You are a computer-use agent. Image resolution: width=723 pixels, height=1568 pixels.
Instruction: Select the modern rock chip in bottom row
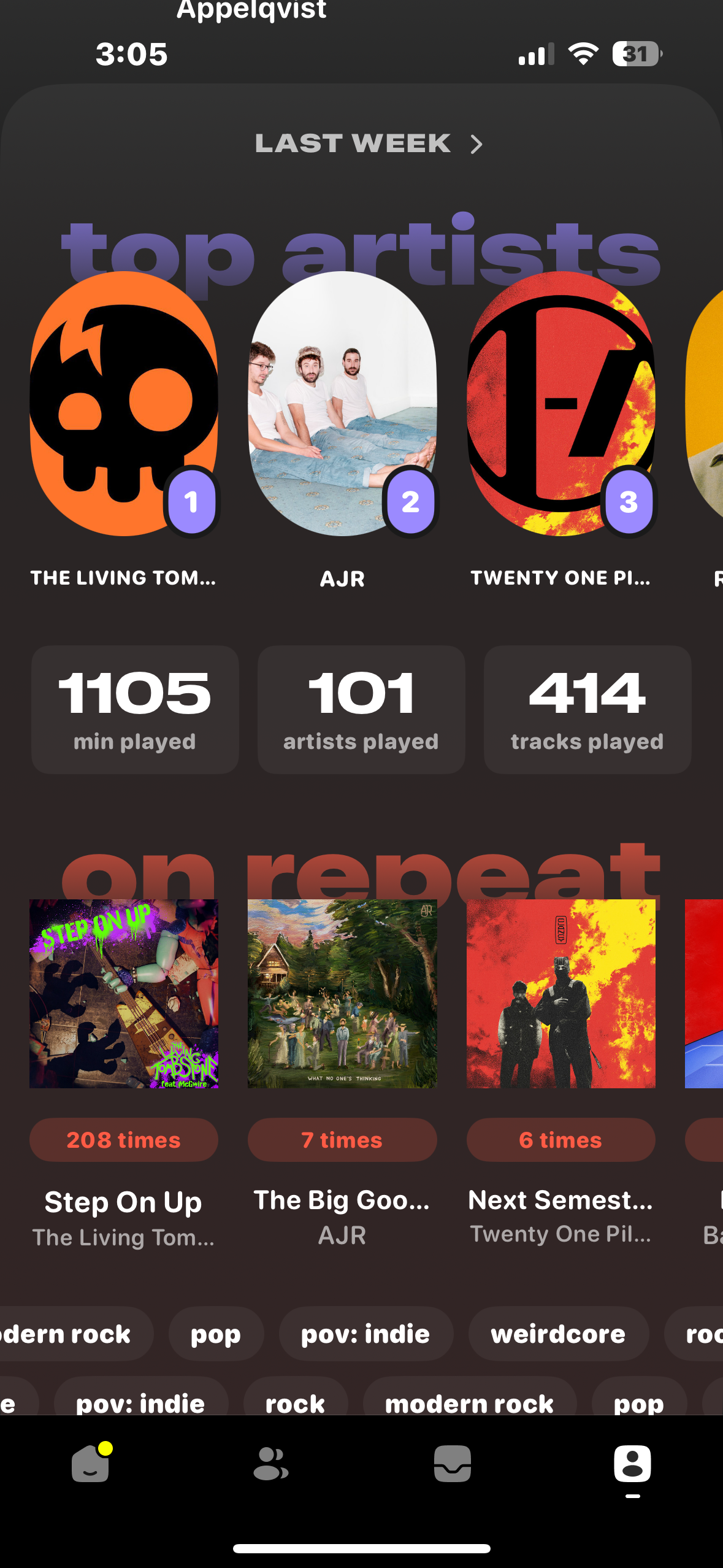pyautogui.click(x=469, y=1402)
